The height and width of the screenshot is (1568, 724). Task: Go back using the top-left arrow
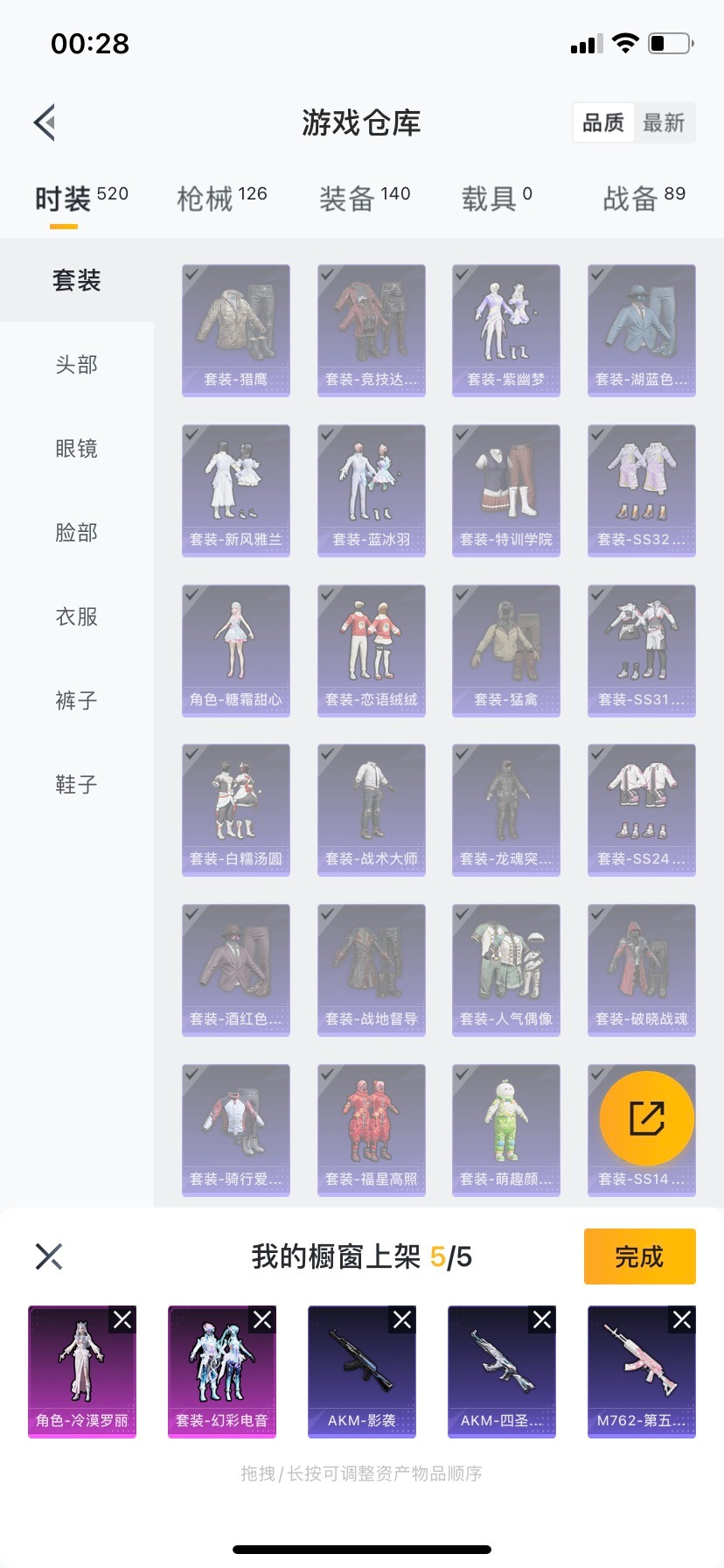click(45, 122)
